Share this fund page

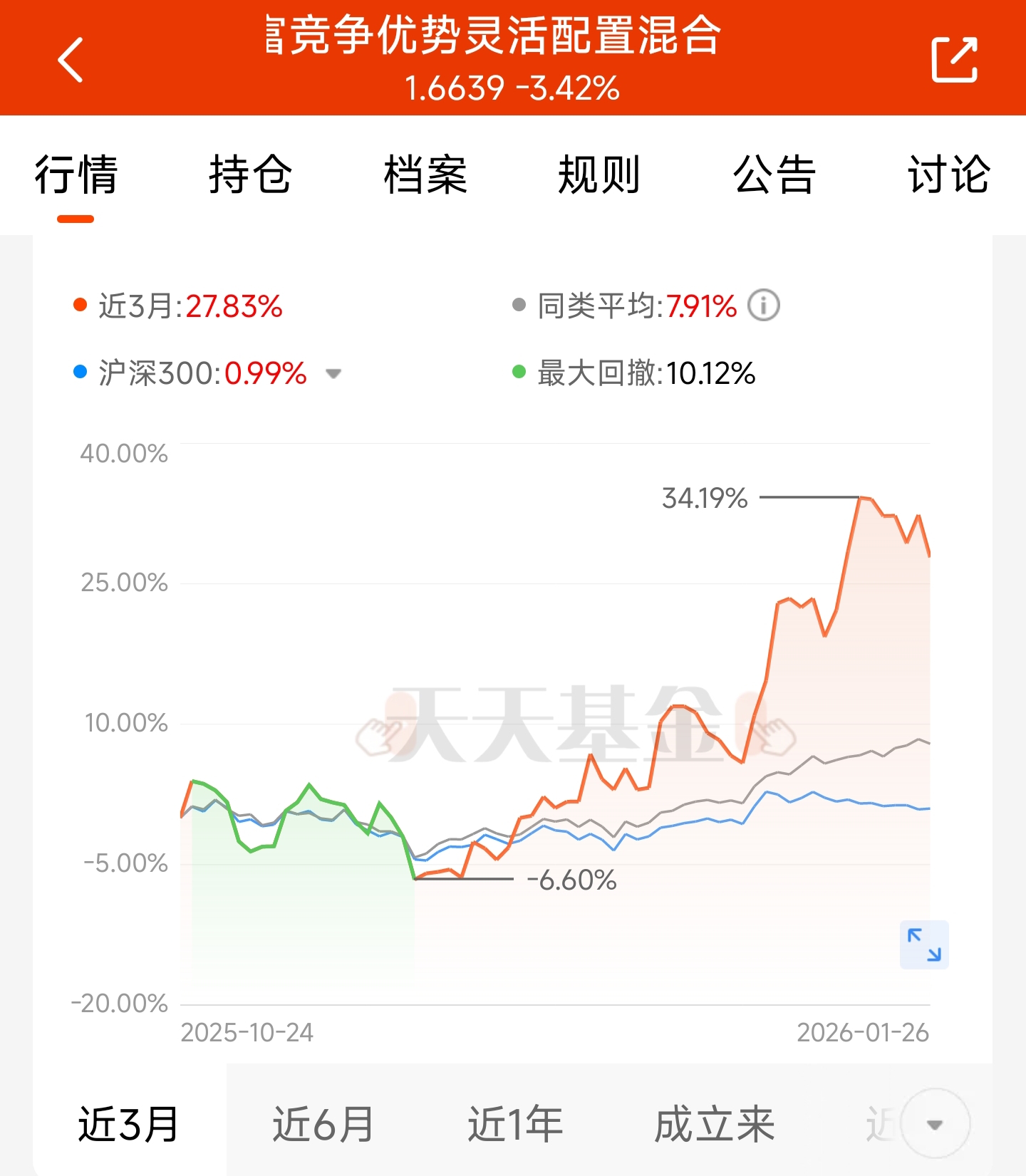pyautogui.click(x=954, y=59)
